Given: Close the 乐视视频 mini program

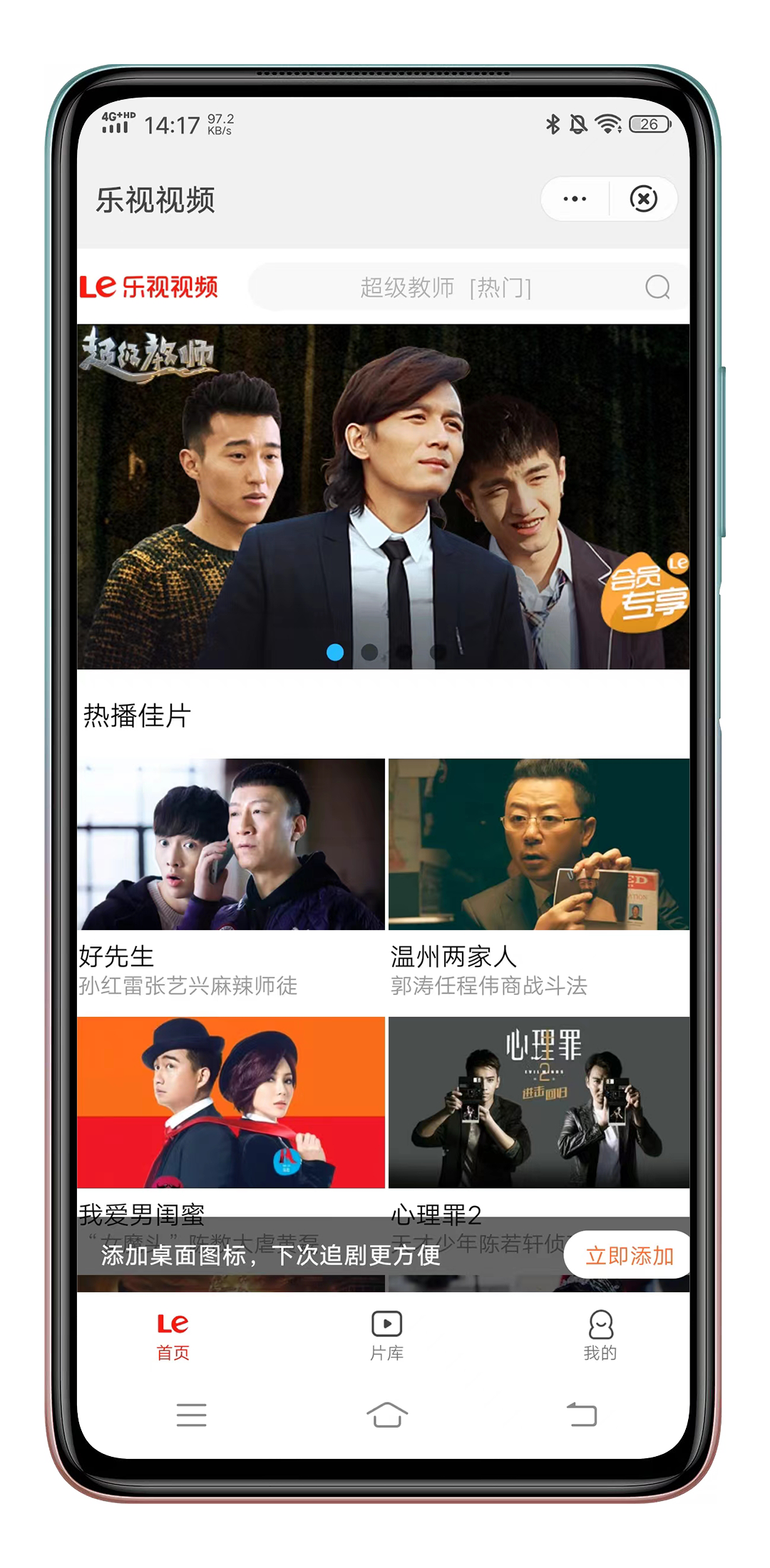Looking at the screenshot, I should click(643, 199).
